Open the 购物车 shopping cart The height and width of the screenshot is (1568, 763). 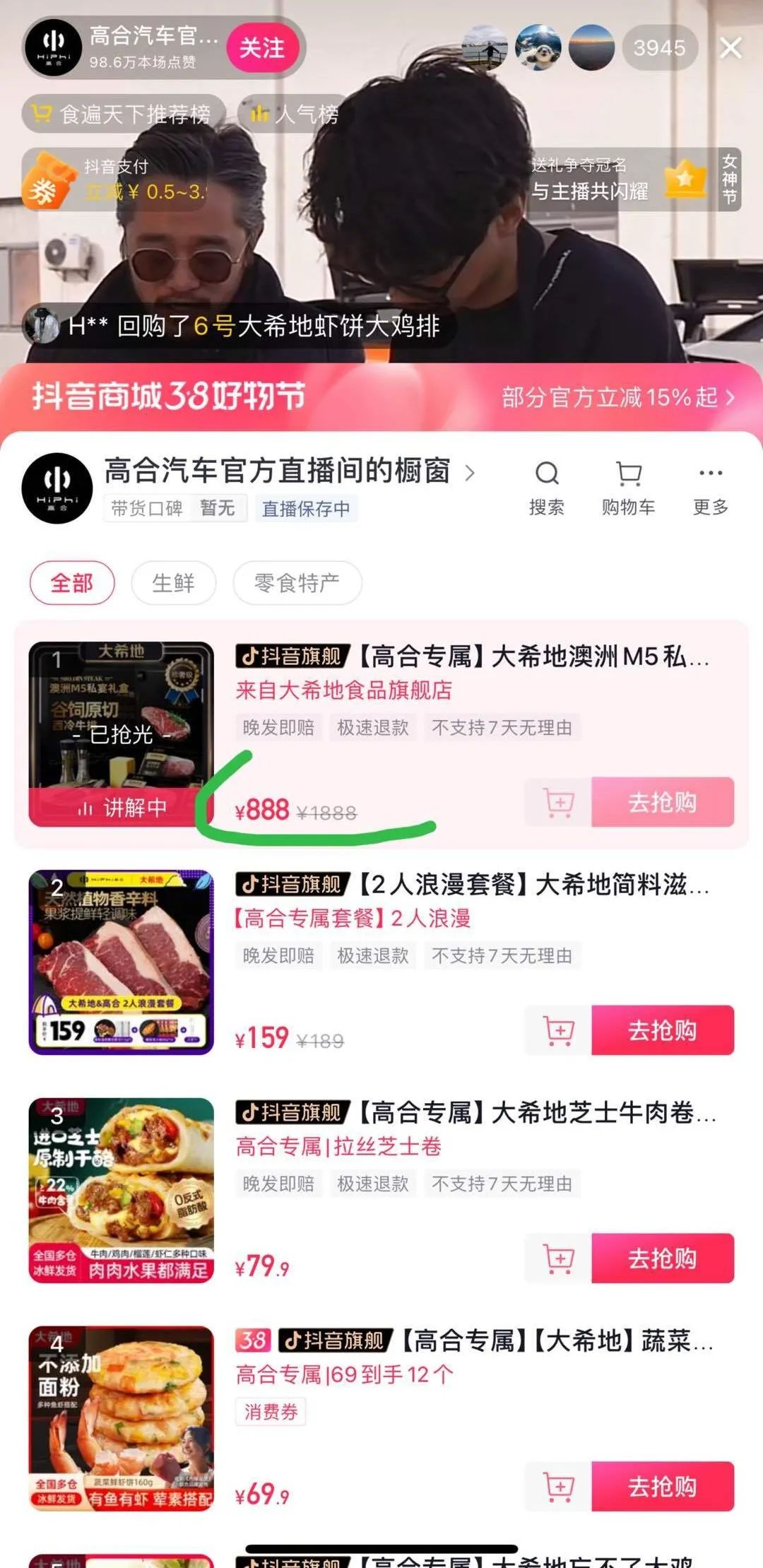pos(628,486)
